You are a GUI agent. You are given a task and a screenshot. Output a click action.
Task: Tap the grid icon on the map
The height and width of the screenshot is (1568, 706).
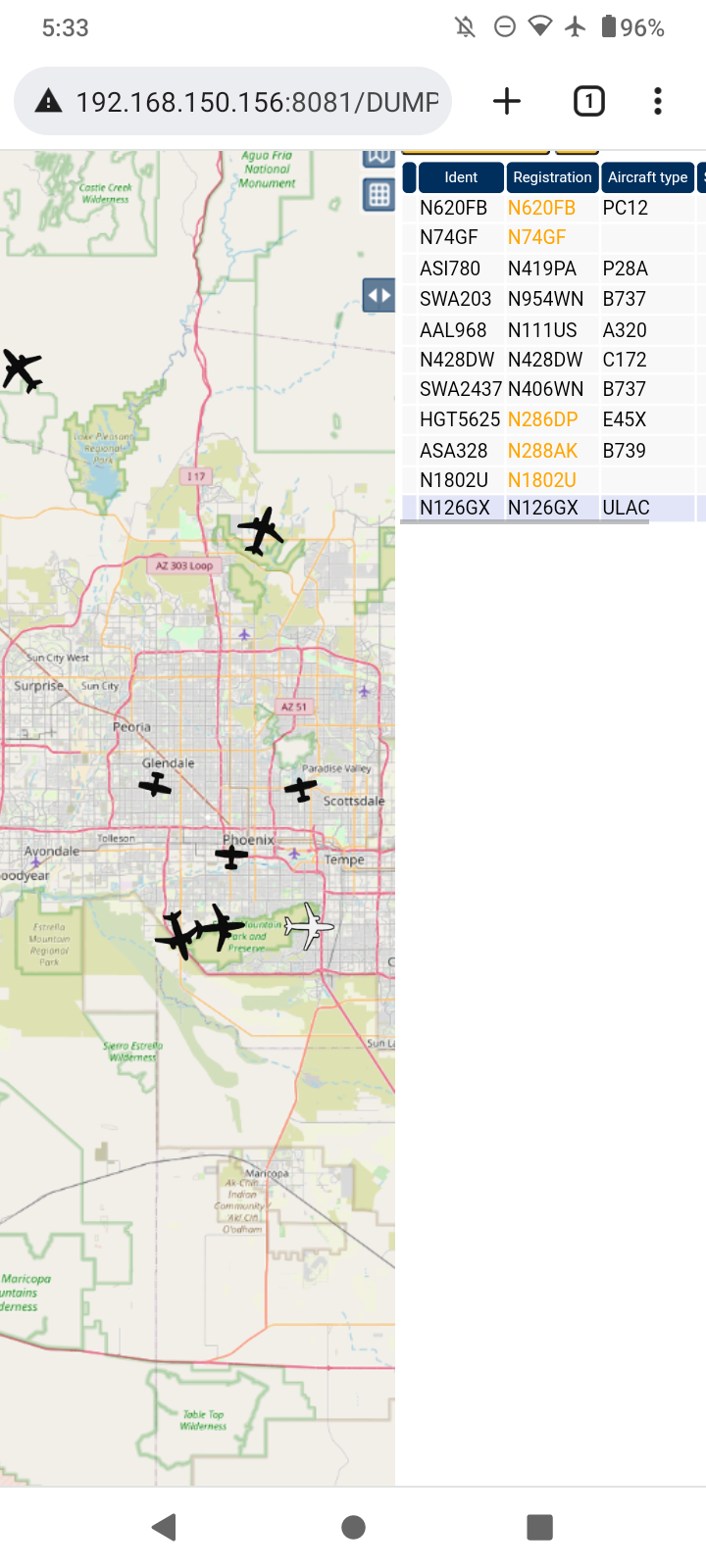click(x=378, y=195)
